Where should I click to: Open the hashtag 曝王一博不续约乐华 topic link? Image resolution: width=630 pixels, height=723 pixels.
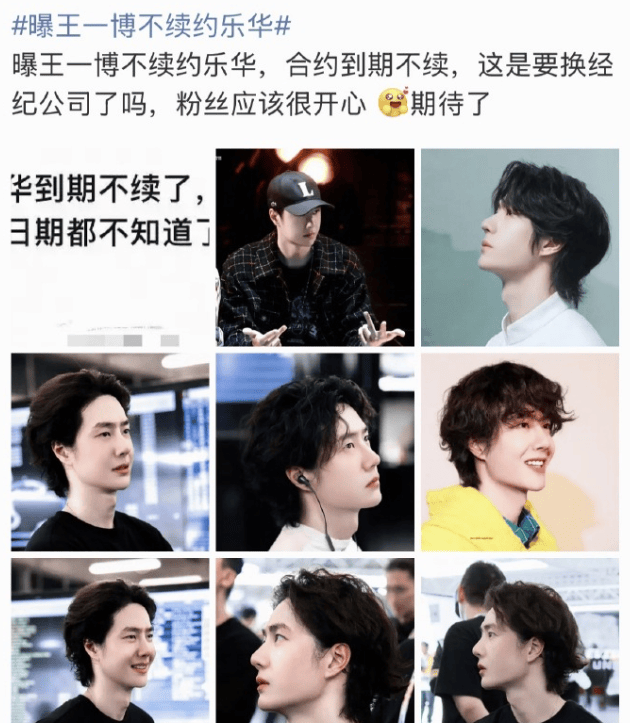pyautogui.click(x=151, y=24)
